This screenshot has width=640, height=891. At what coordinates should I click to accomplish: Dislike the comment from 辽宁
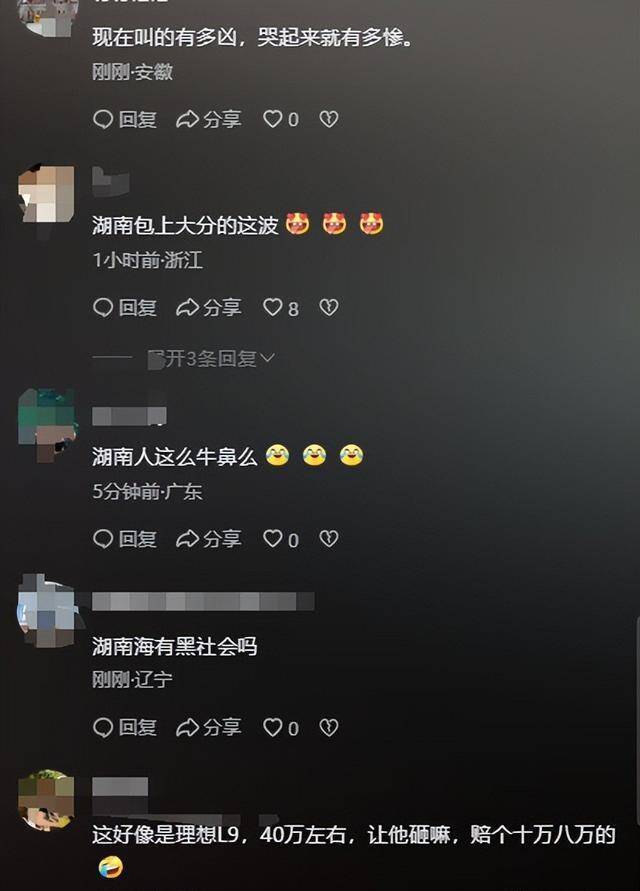click(328, 727)
